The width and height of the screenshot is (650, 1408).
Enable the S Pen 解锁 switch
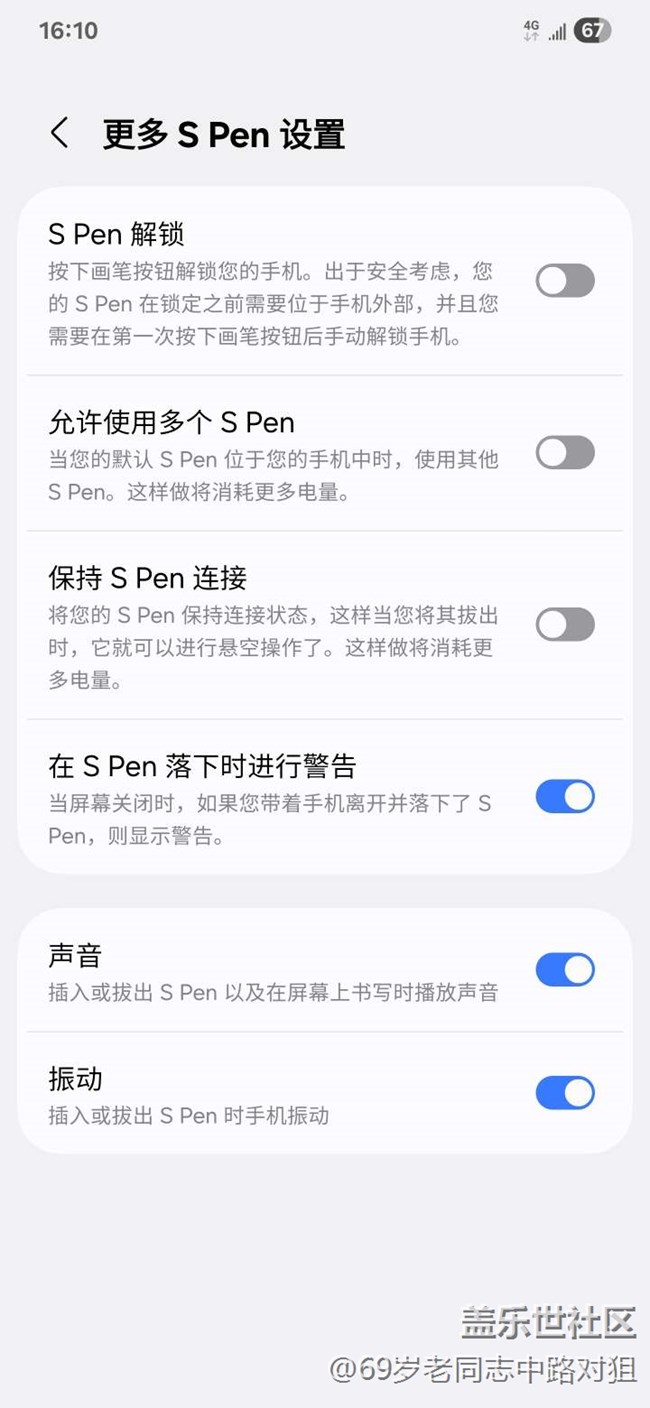pyautogui.click(x=565, y=281)
